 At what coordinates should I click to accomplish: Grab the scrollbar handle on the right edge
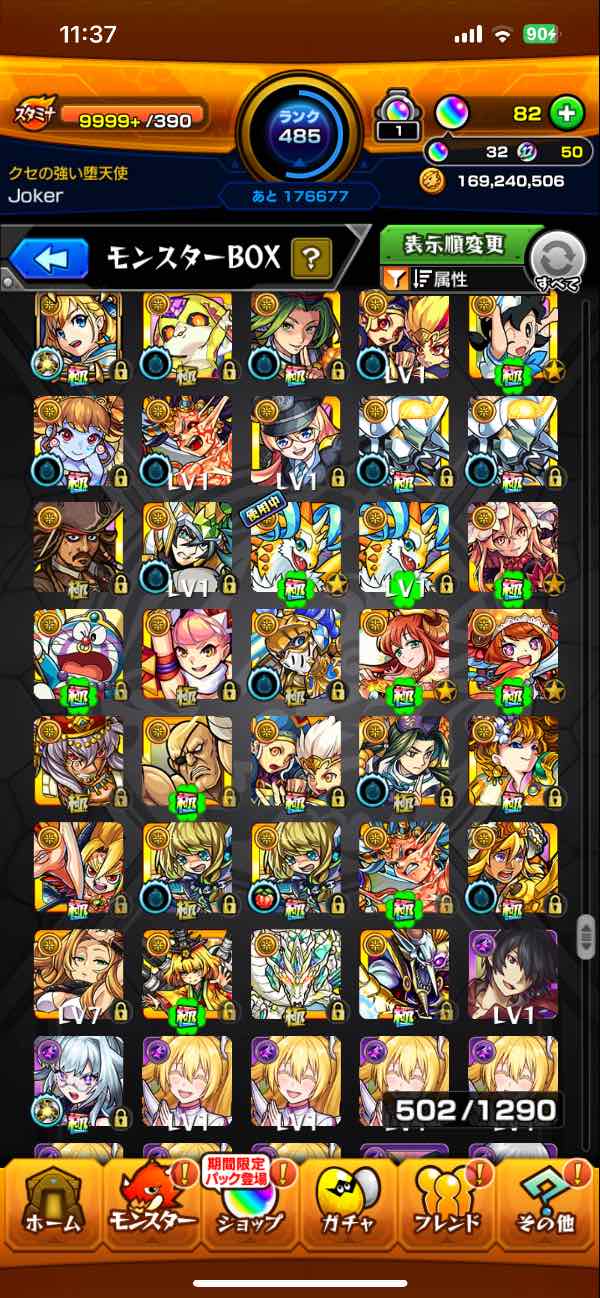coord(587,938)
